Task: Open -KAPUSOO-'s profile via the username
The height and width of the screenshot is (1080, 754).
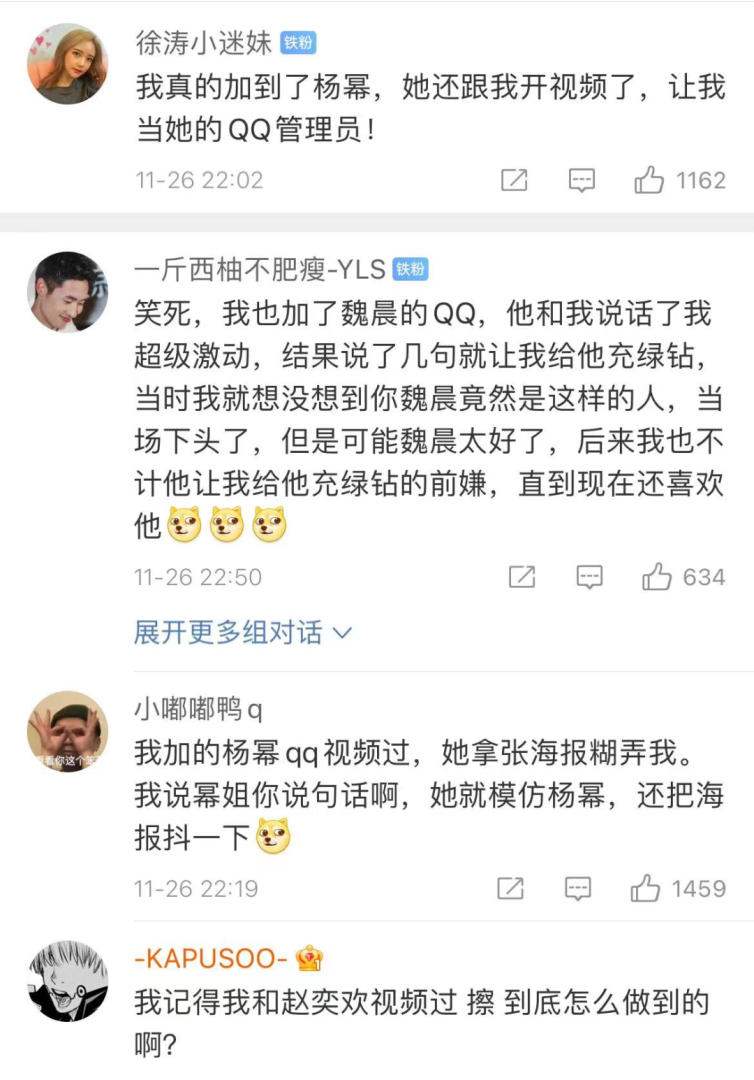Action: point(213,956)
